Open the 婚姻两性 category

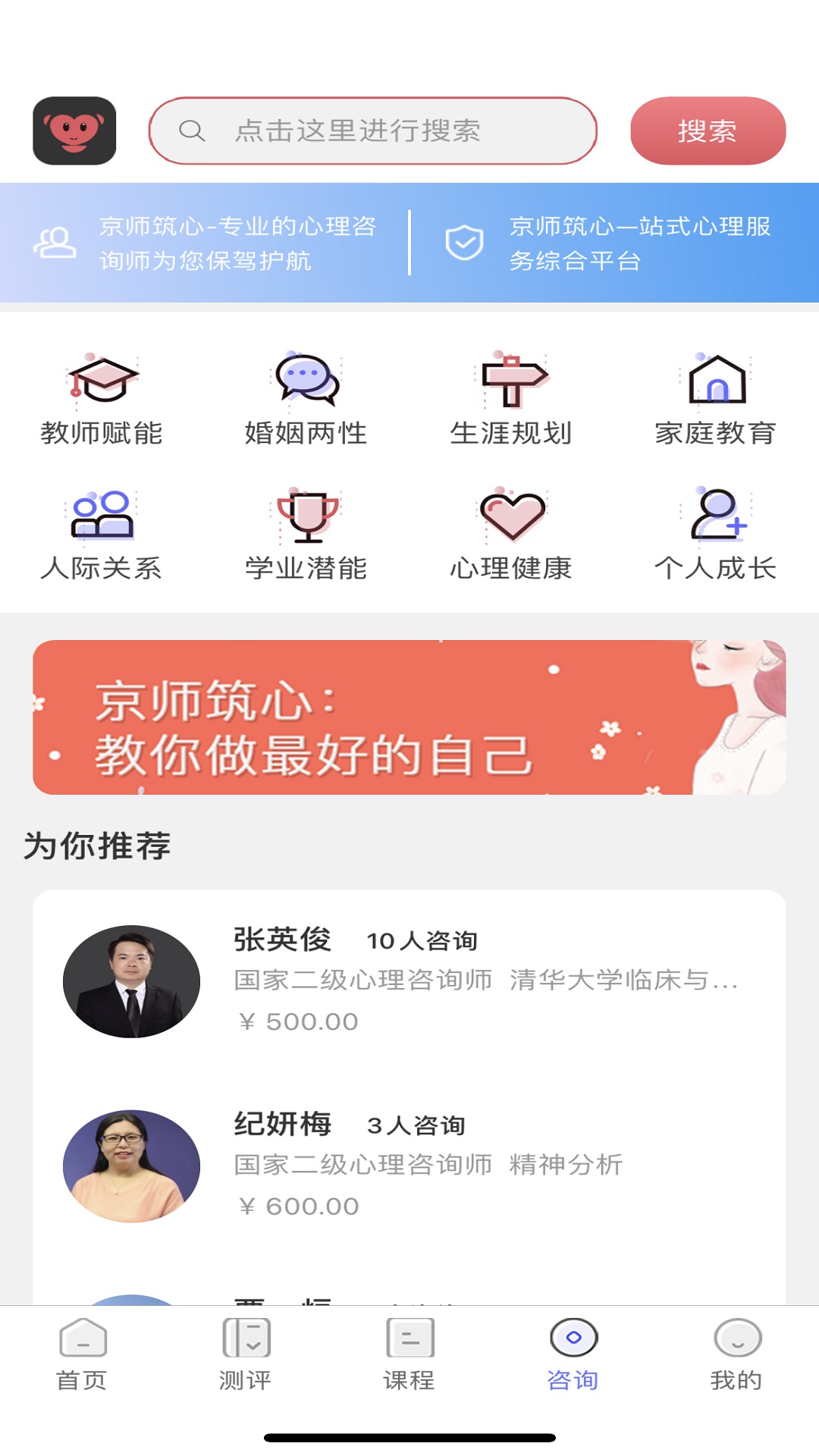(x=306, y=399)
